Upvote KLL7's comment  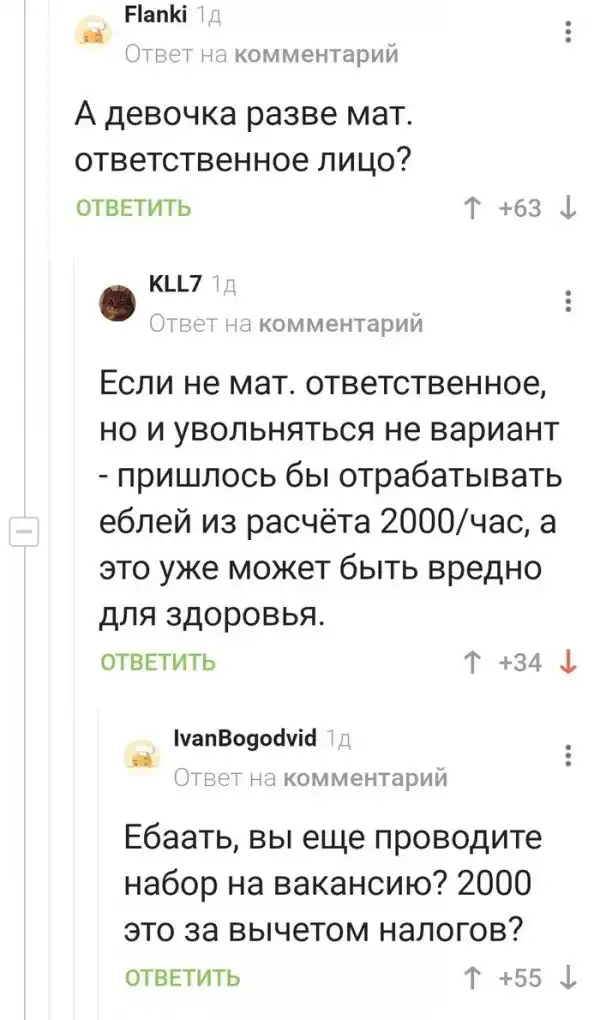coord(470,661)
